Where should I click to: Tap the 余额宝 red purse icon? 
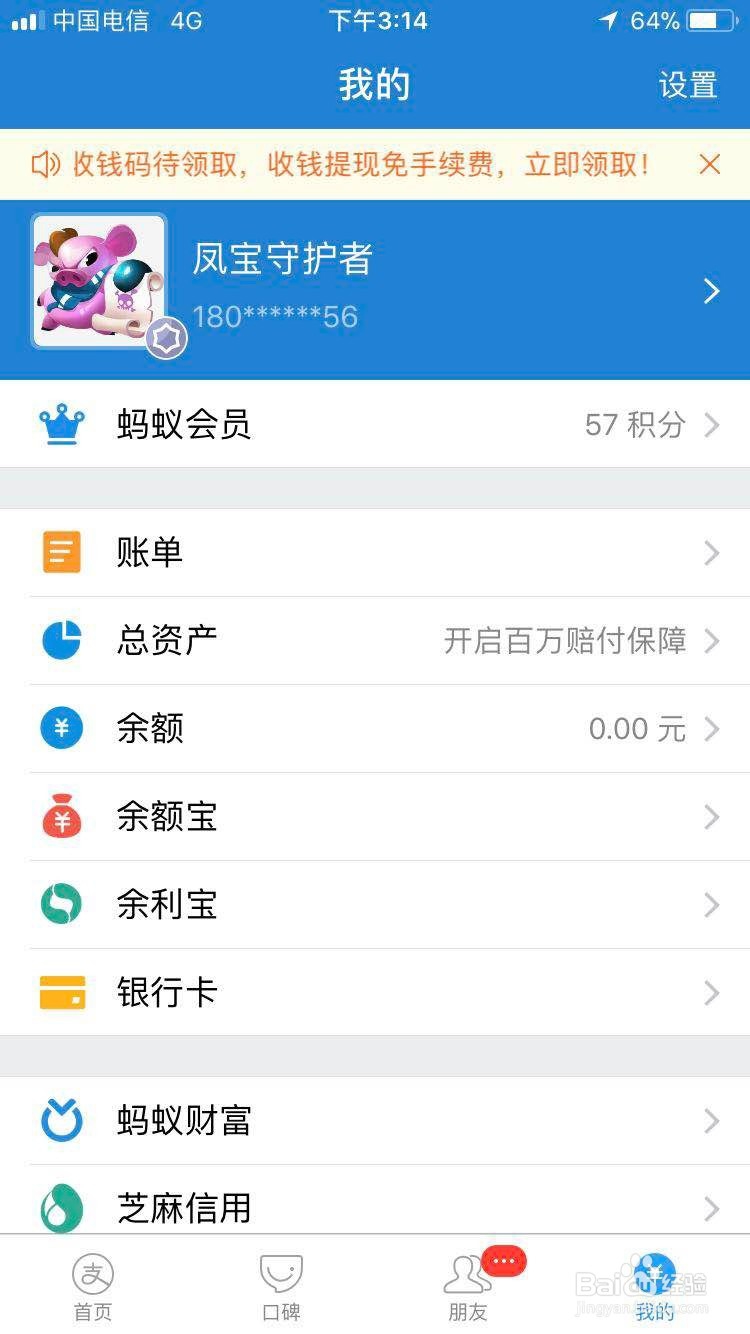pyautogui.click(x=62, y=817)
